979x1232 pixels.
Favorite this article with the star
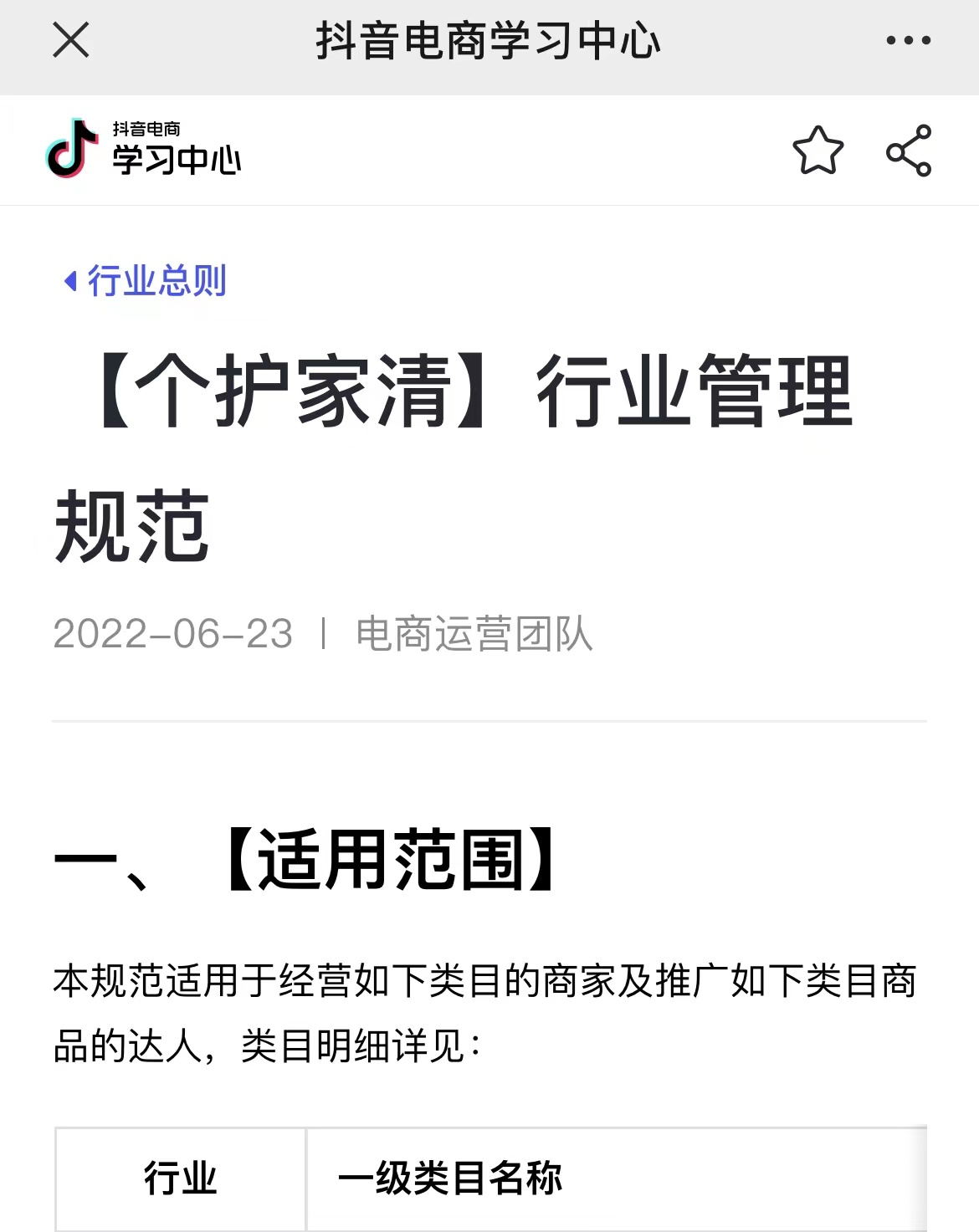tap(818, 151)
